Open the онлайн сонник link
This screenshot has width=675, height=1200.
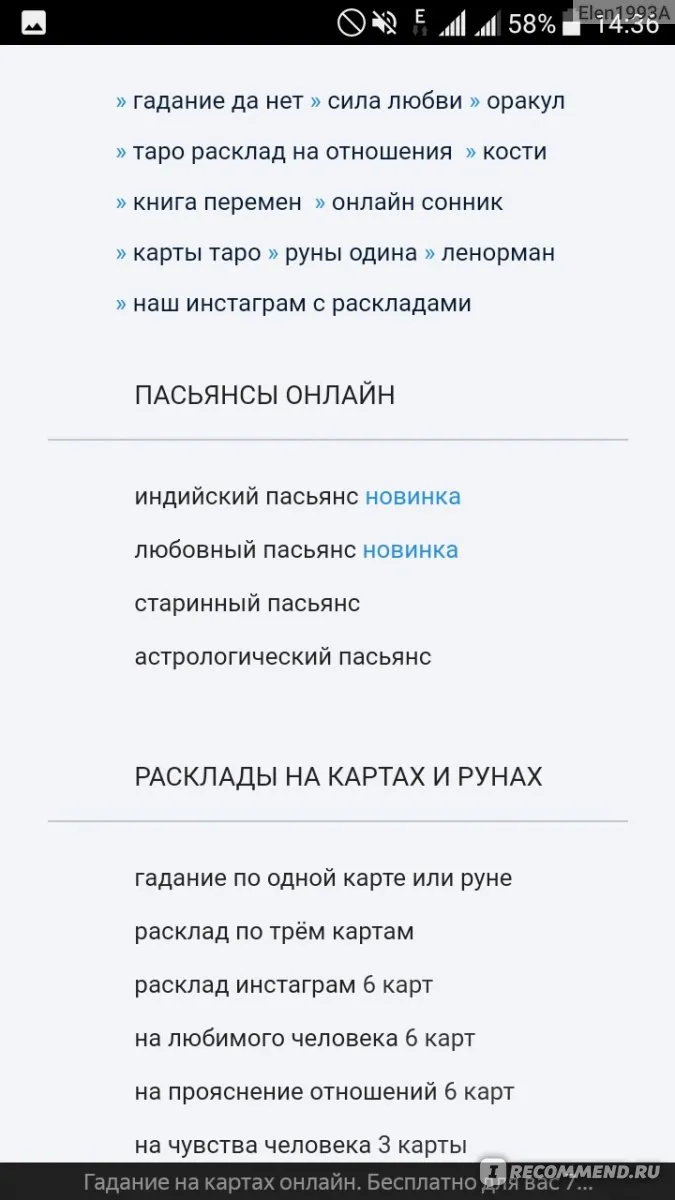point(417,202)
